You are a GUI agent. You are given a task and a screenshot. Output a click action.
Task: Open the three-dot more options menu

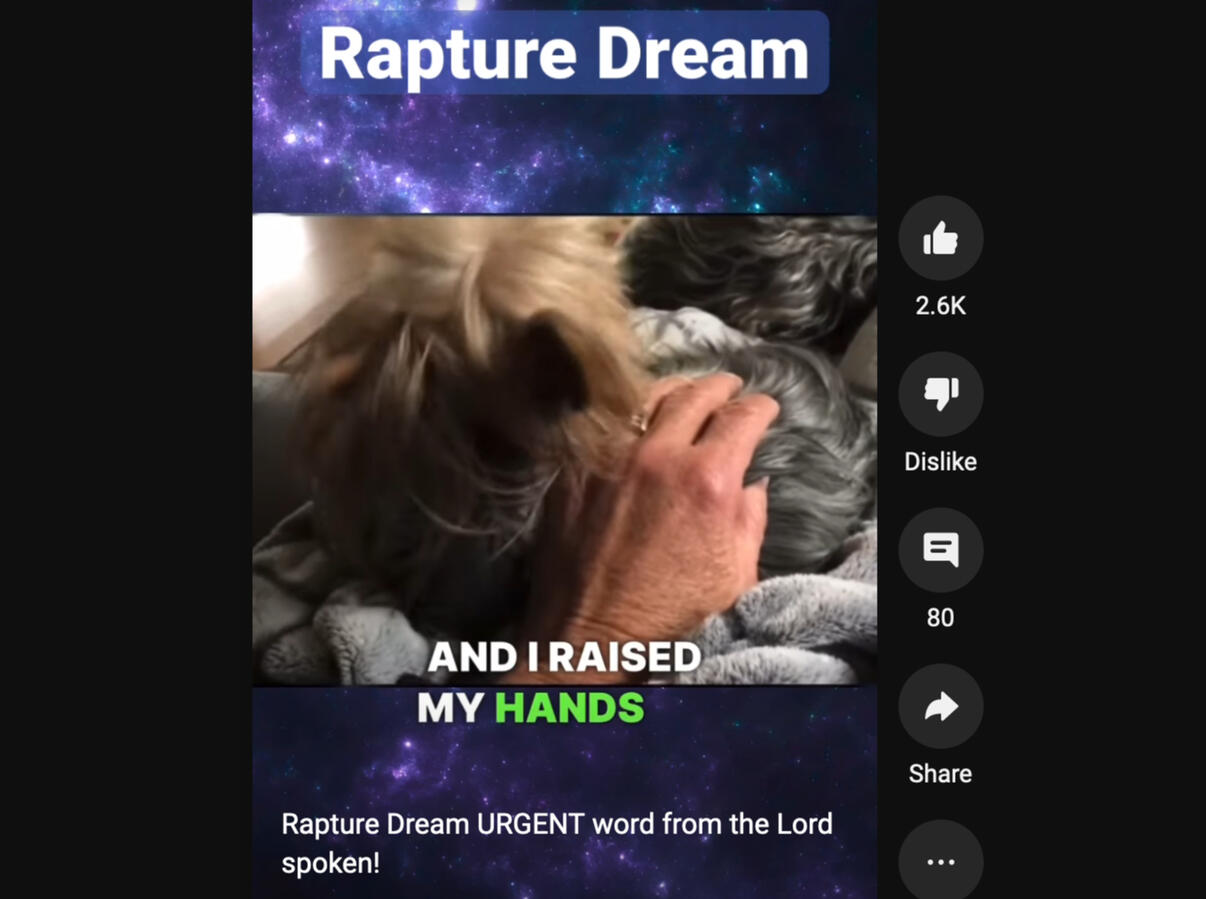pyautogui.click(x=940, y=861)
